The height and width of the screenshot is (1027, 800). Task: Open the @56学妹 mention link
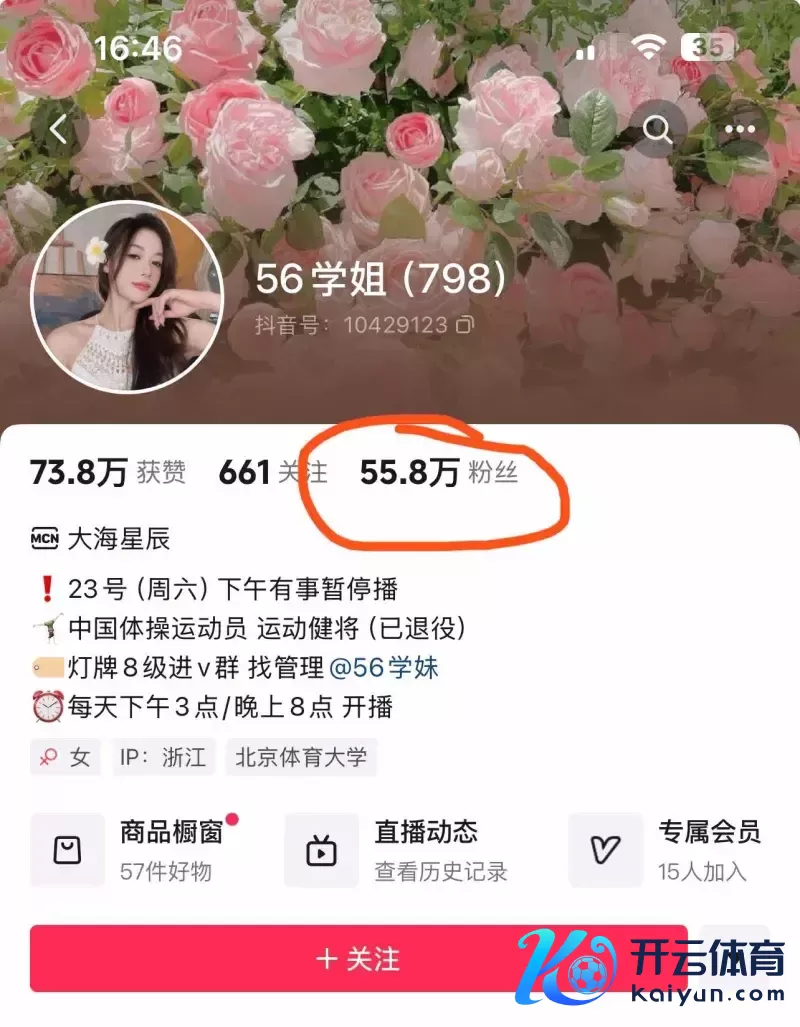point(385,667)
